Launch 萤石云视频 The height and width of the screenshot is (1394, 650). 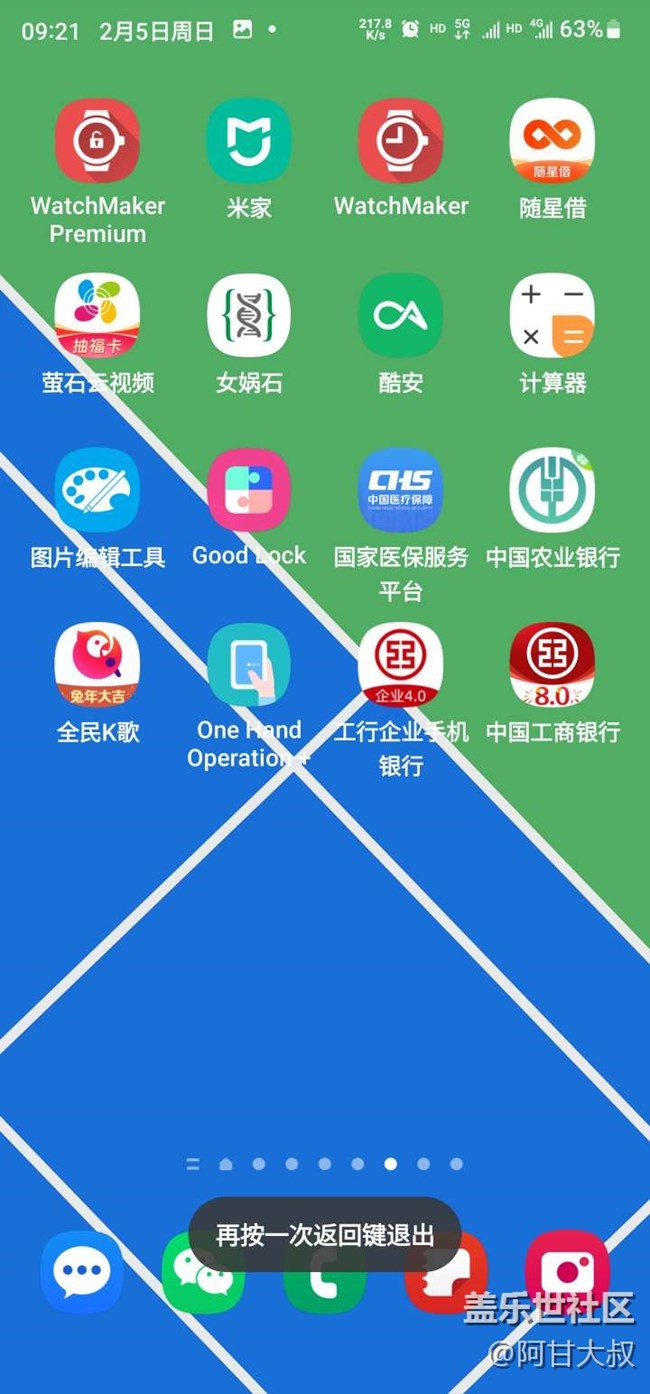pos(97,316)
